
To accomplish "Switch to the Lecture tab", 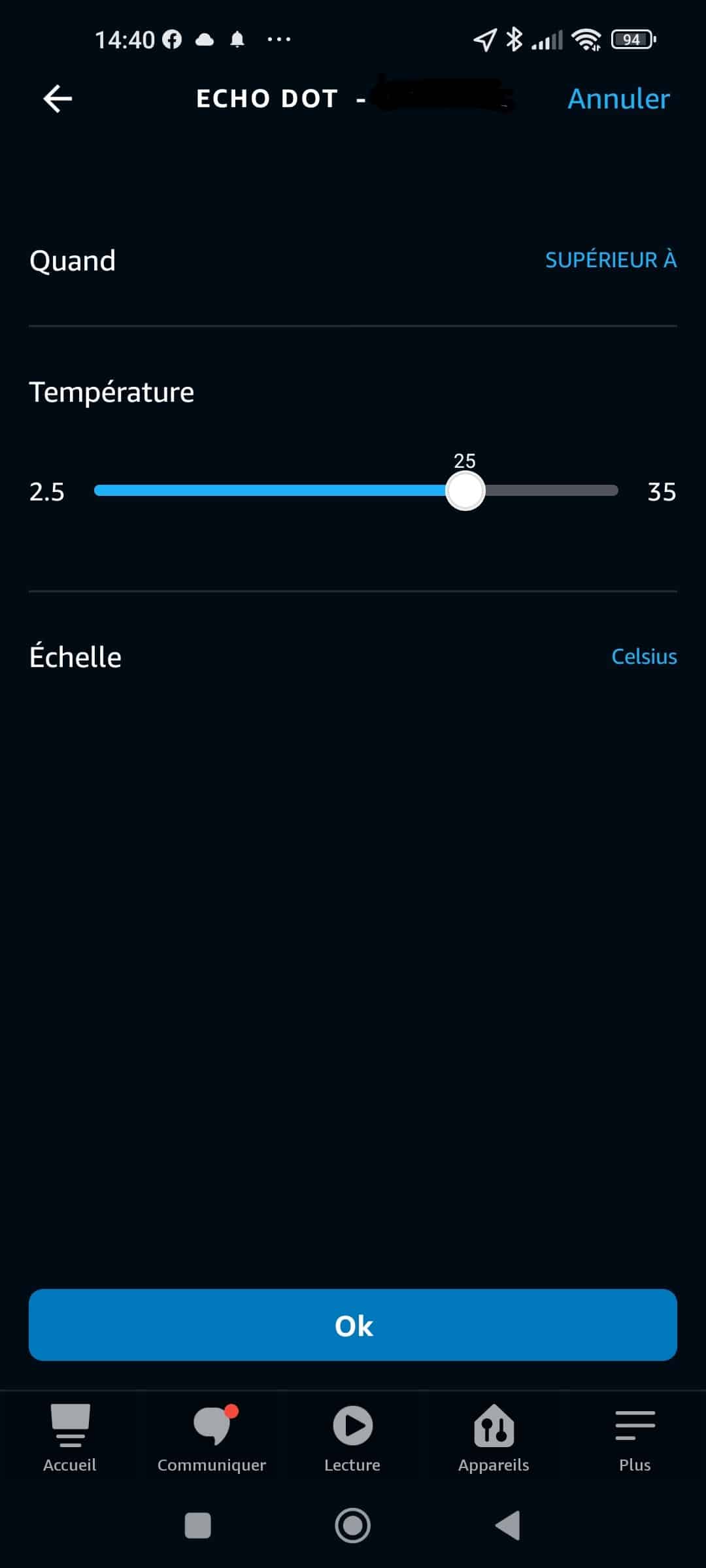I will tap(352, 1439).
